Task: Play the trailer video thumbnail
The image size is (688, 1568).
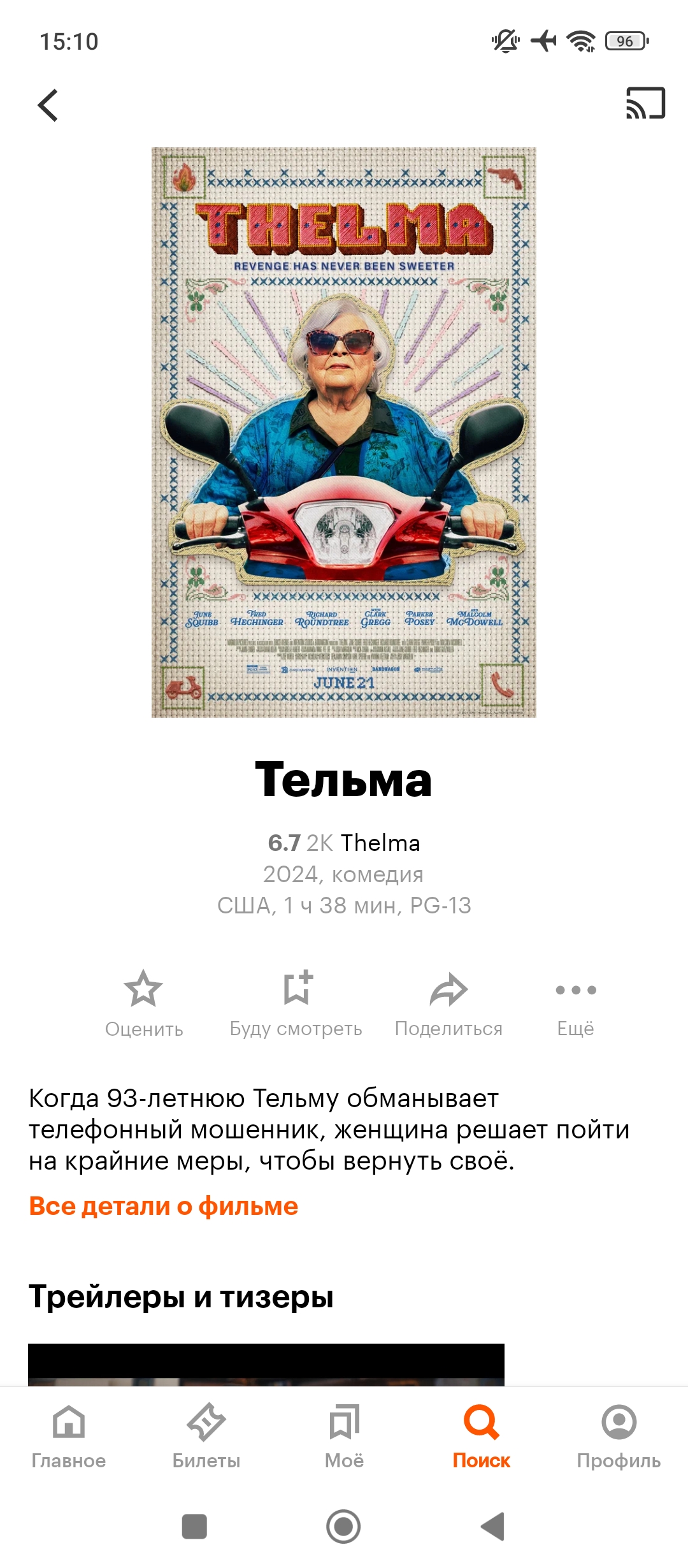Action: tap(266, 1365)
